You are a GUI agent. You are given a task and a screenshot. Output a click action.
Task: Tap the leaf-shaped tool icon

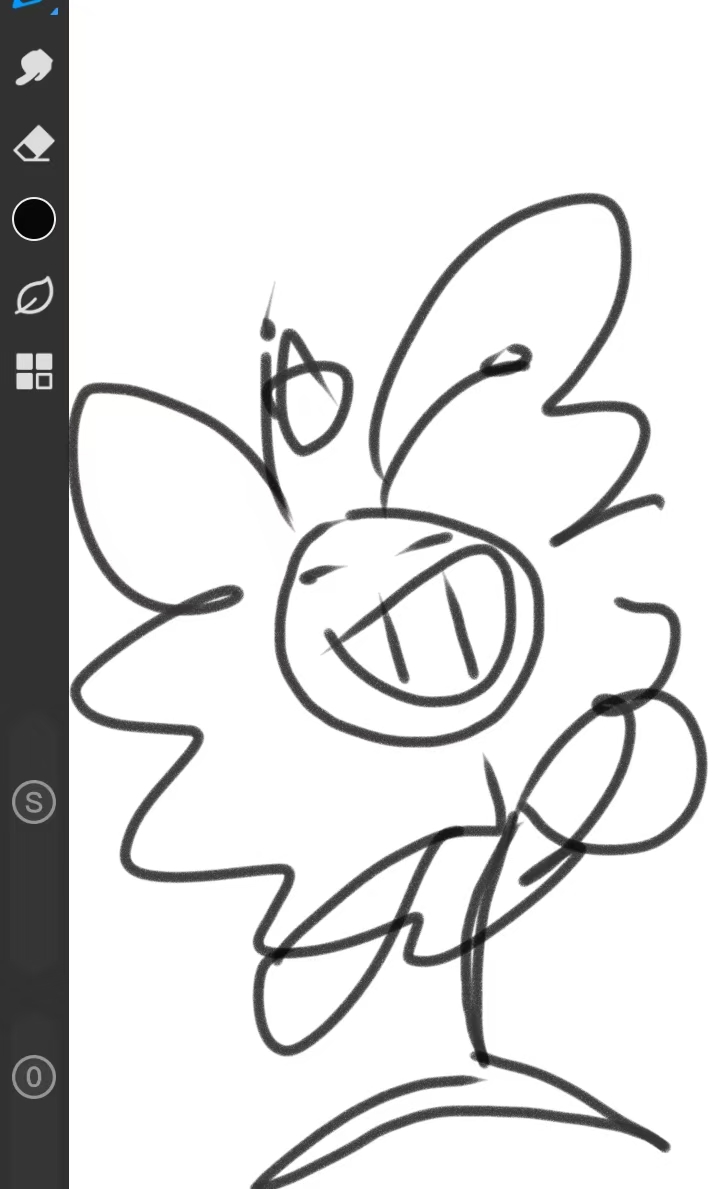click(33, 296)
